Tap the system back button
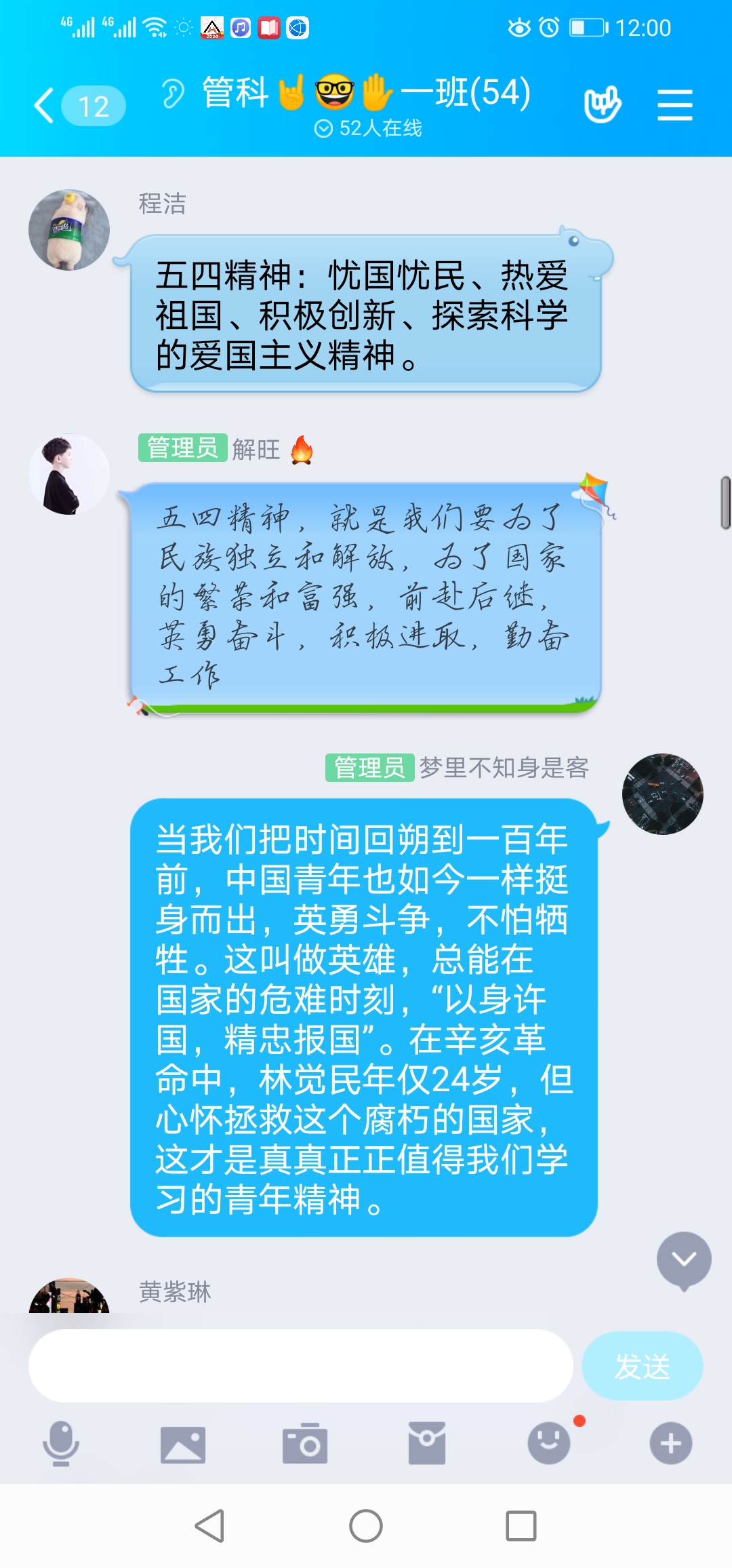The width and height of the screenshot is (732, 1568). (x=210, y=1527)
